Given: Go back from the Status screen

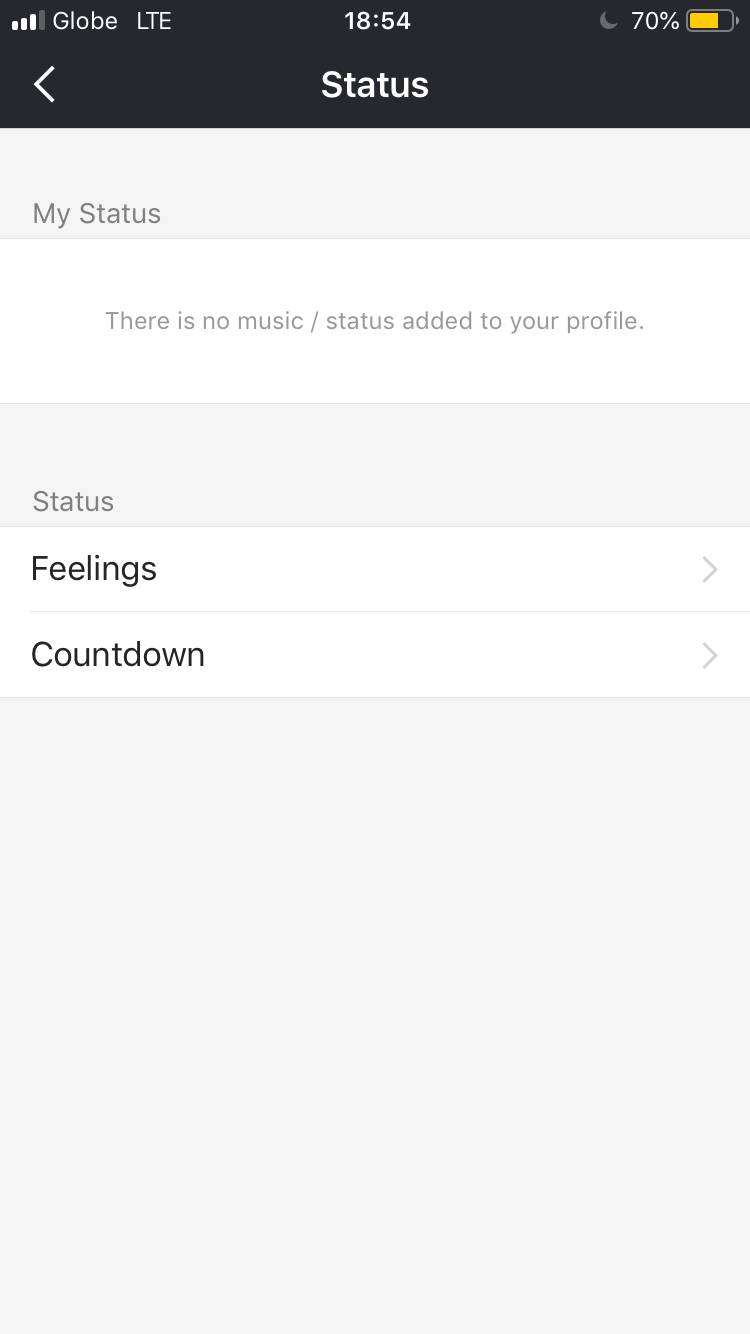Looking at the screenshot, I should pos(45,85).
